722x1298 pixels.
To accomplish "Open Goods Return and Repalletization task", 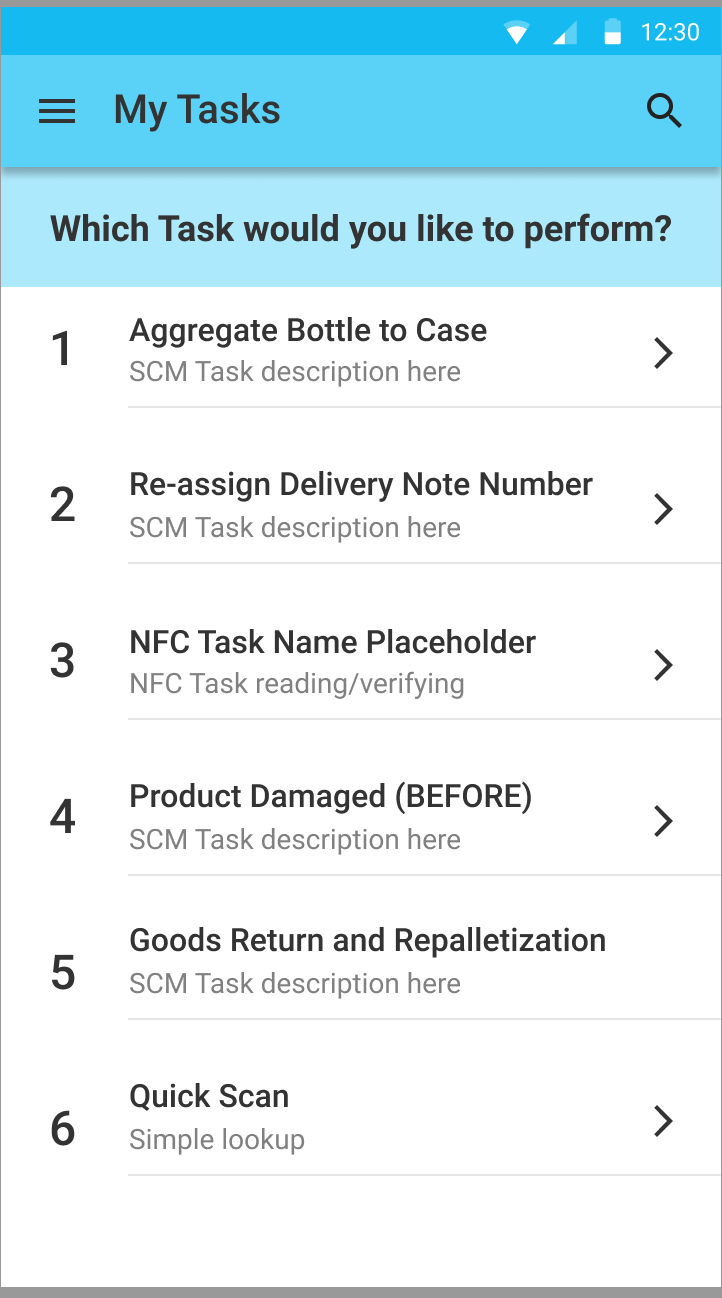I will (361, 962).
